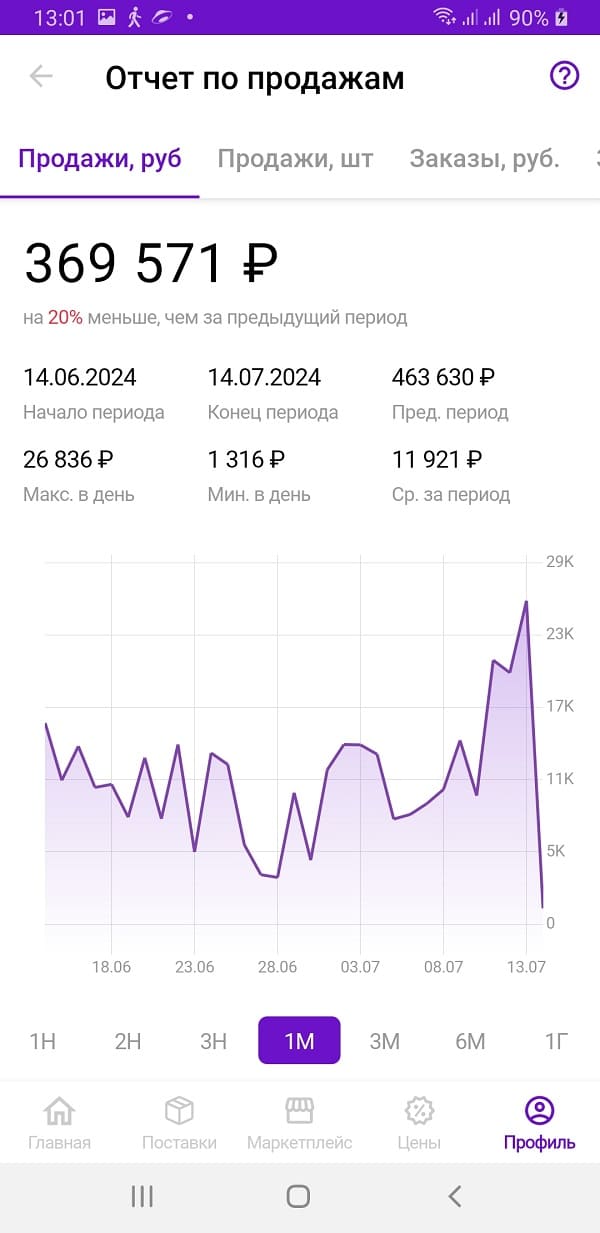
Task: Select the 1Н period
Action: pyautogui.click(x=43, y=1041)
